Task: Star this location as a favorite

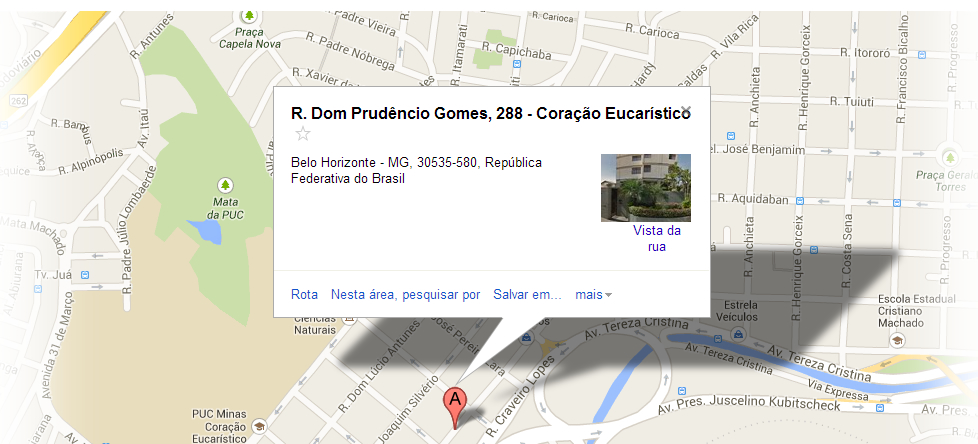Action: [303, 134]
